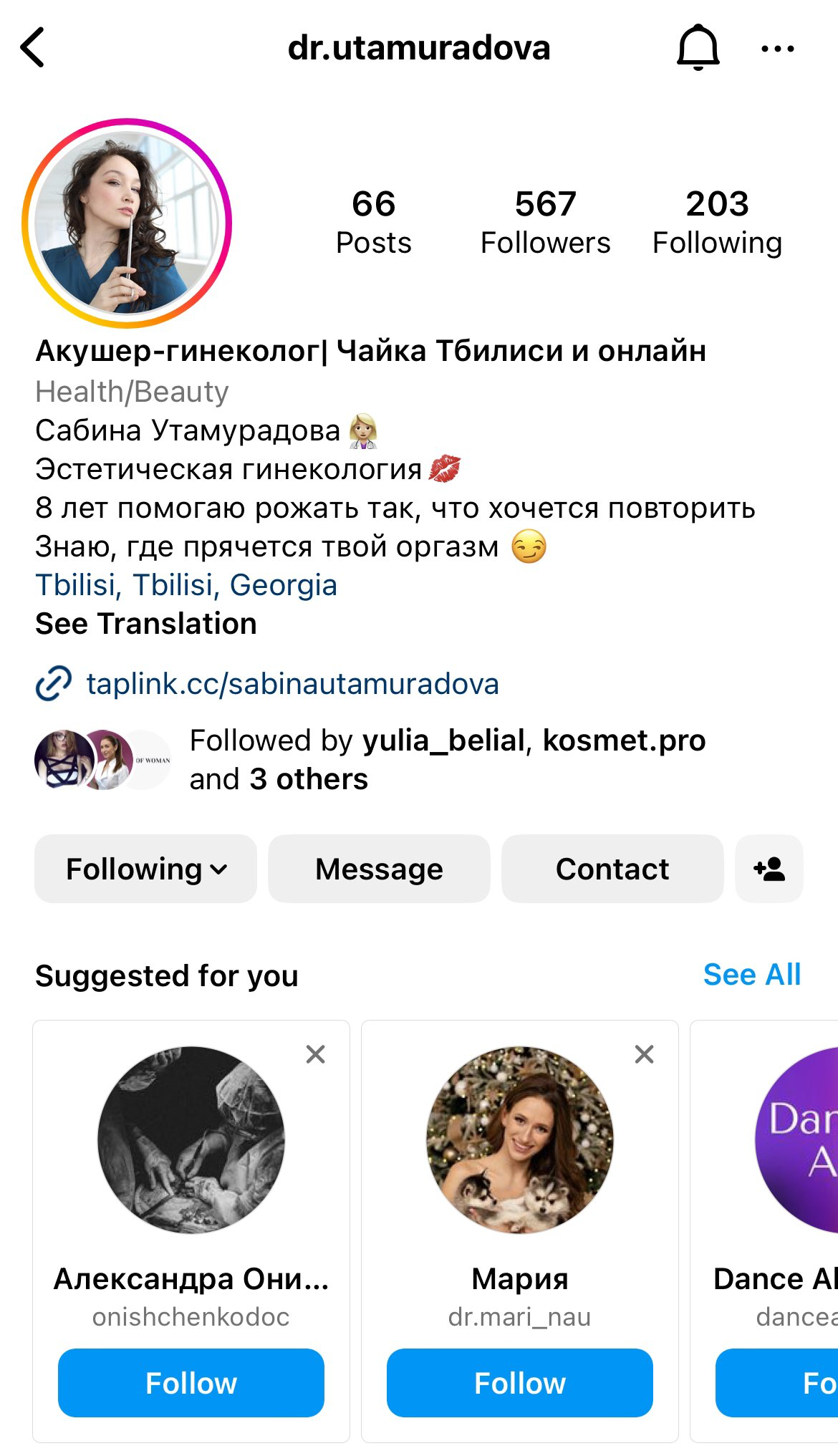This screenshot has width=838, height=1456.
Task: Follow onishchenkodoc
Action: click(x=191, y=1383)
